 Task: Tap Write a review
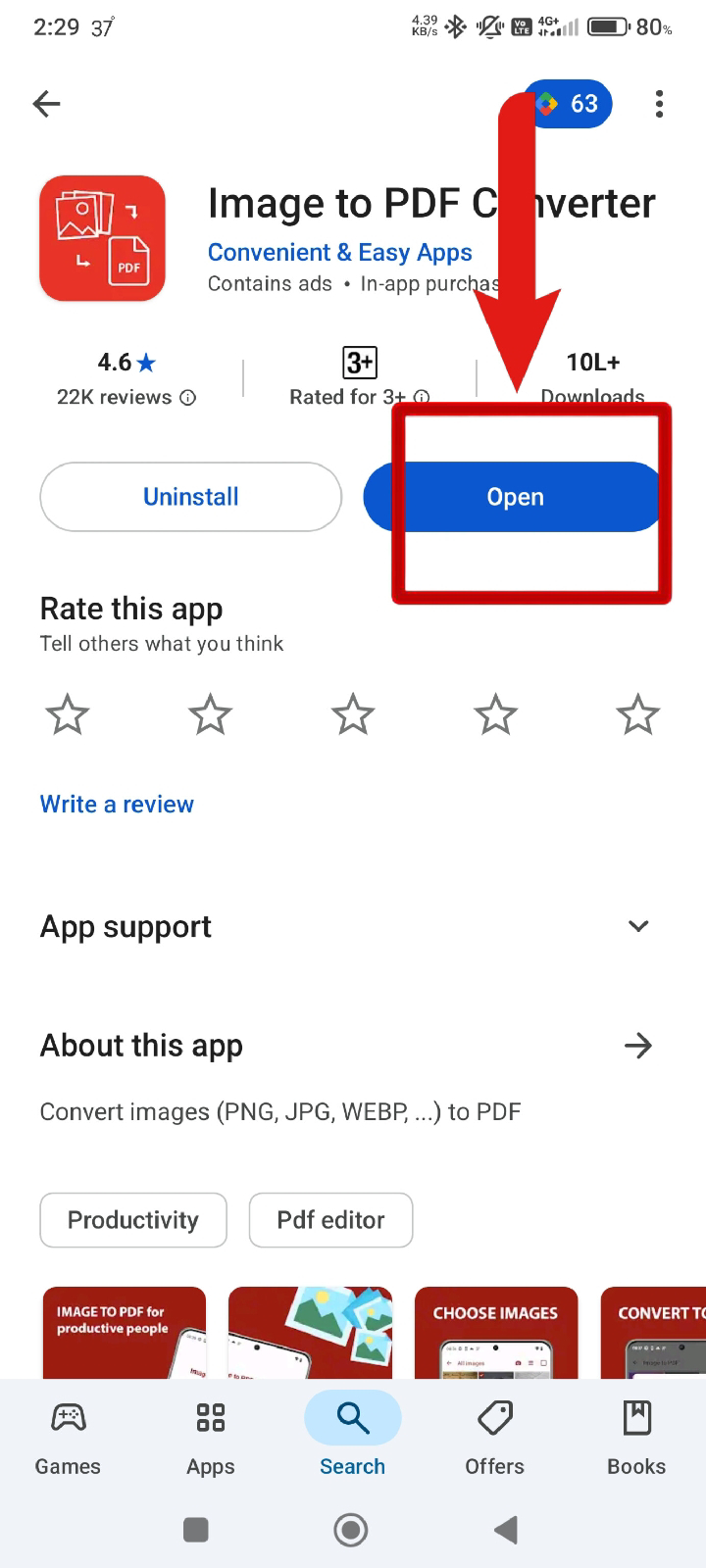point(117,805)
